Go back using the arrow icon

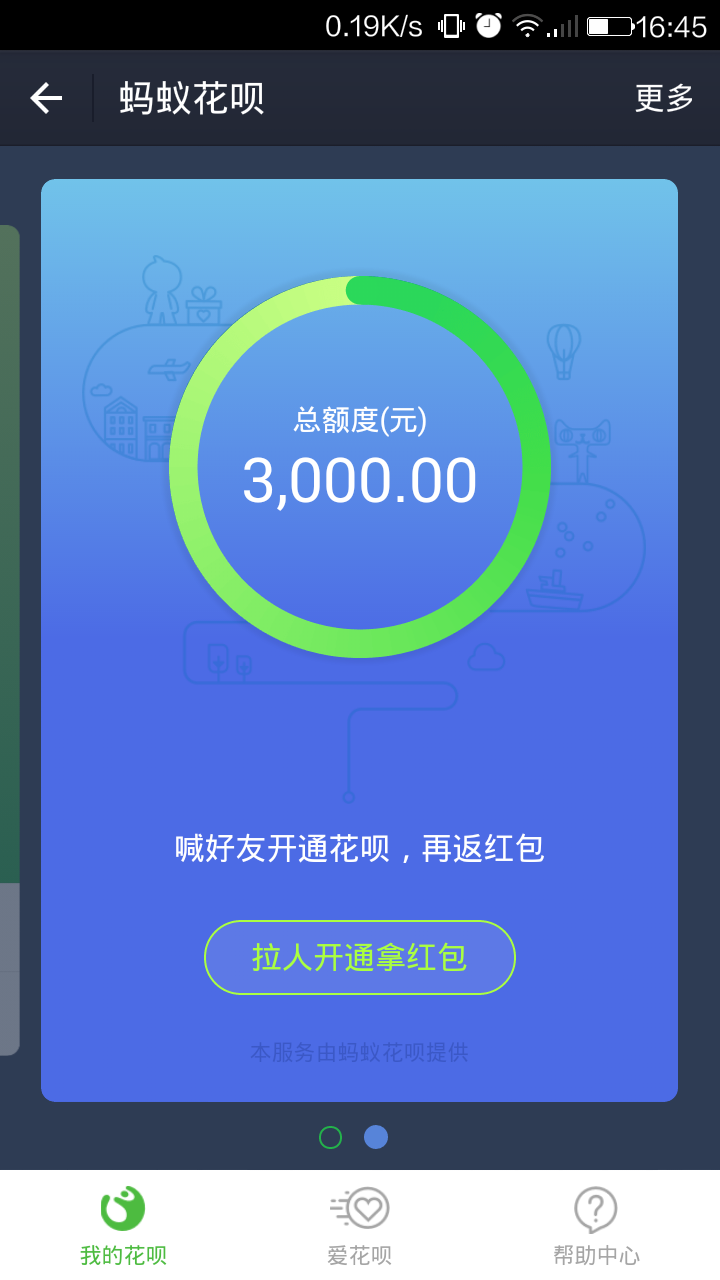(46, 98)
